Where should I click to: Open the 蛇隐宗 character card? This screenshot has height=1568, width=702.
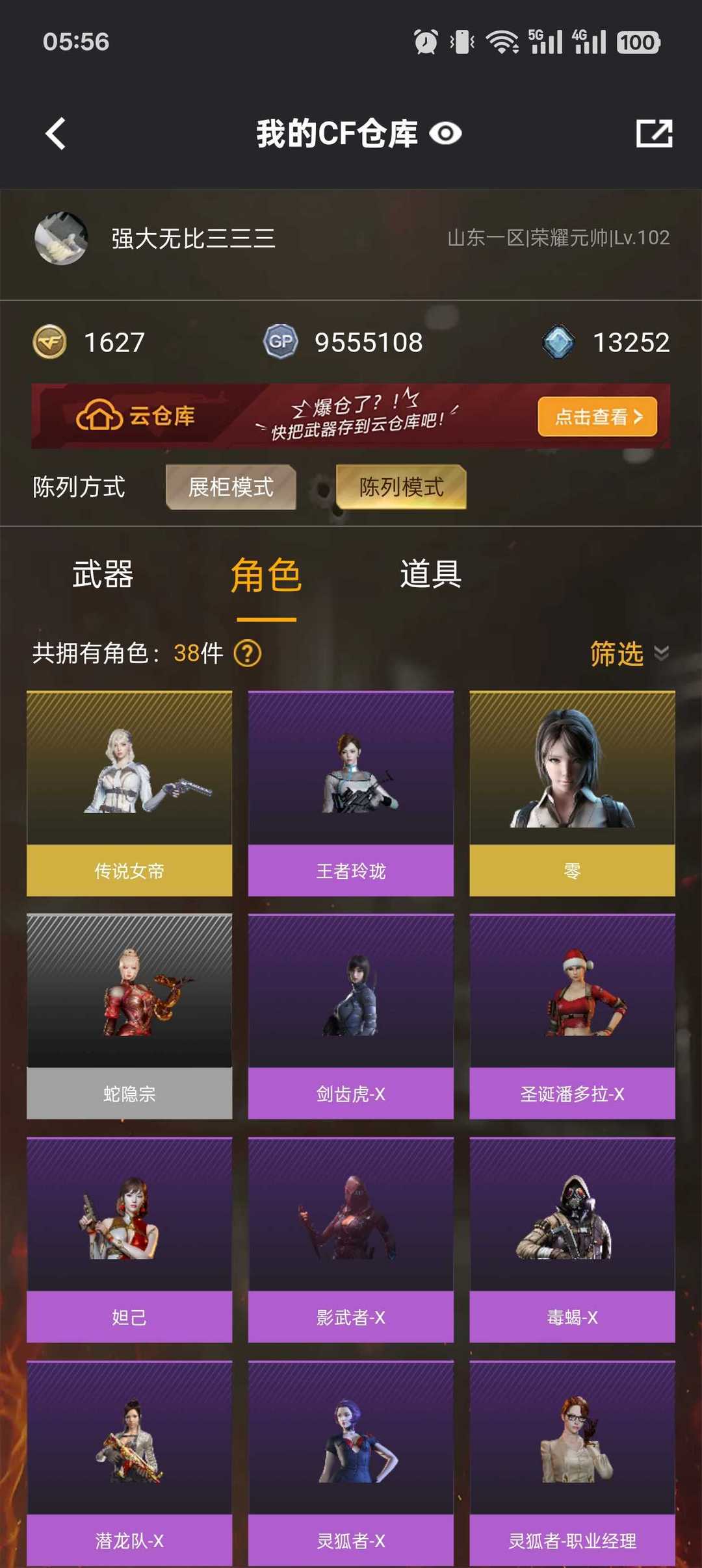coord(129,1017)
